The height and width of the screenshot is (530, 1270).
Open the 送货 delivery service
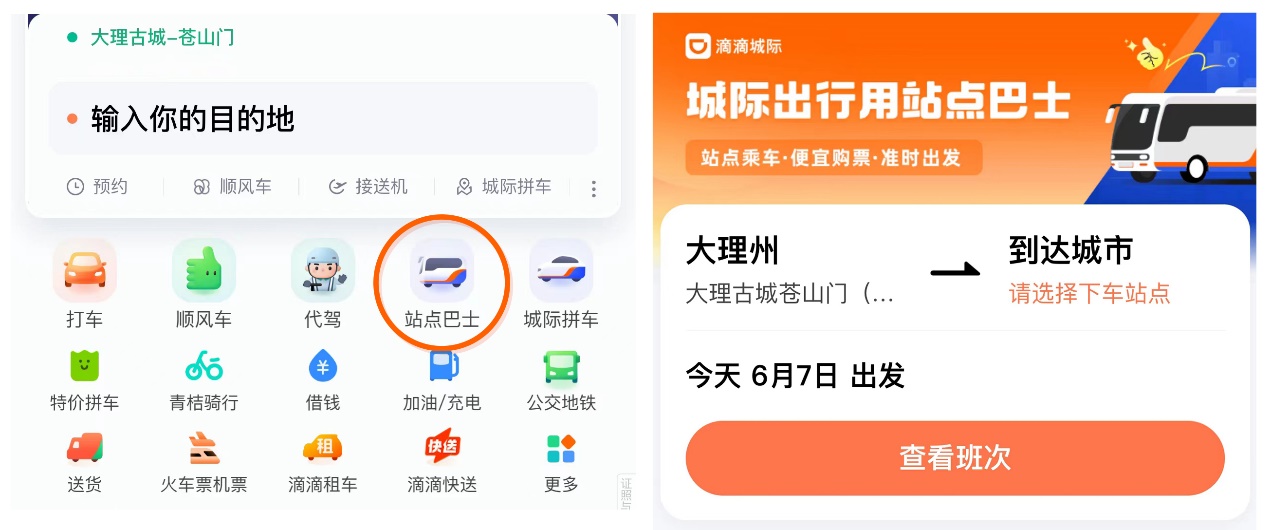pyautogui.click(x=85, y=463)
